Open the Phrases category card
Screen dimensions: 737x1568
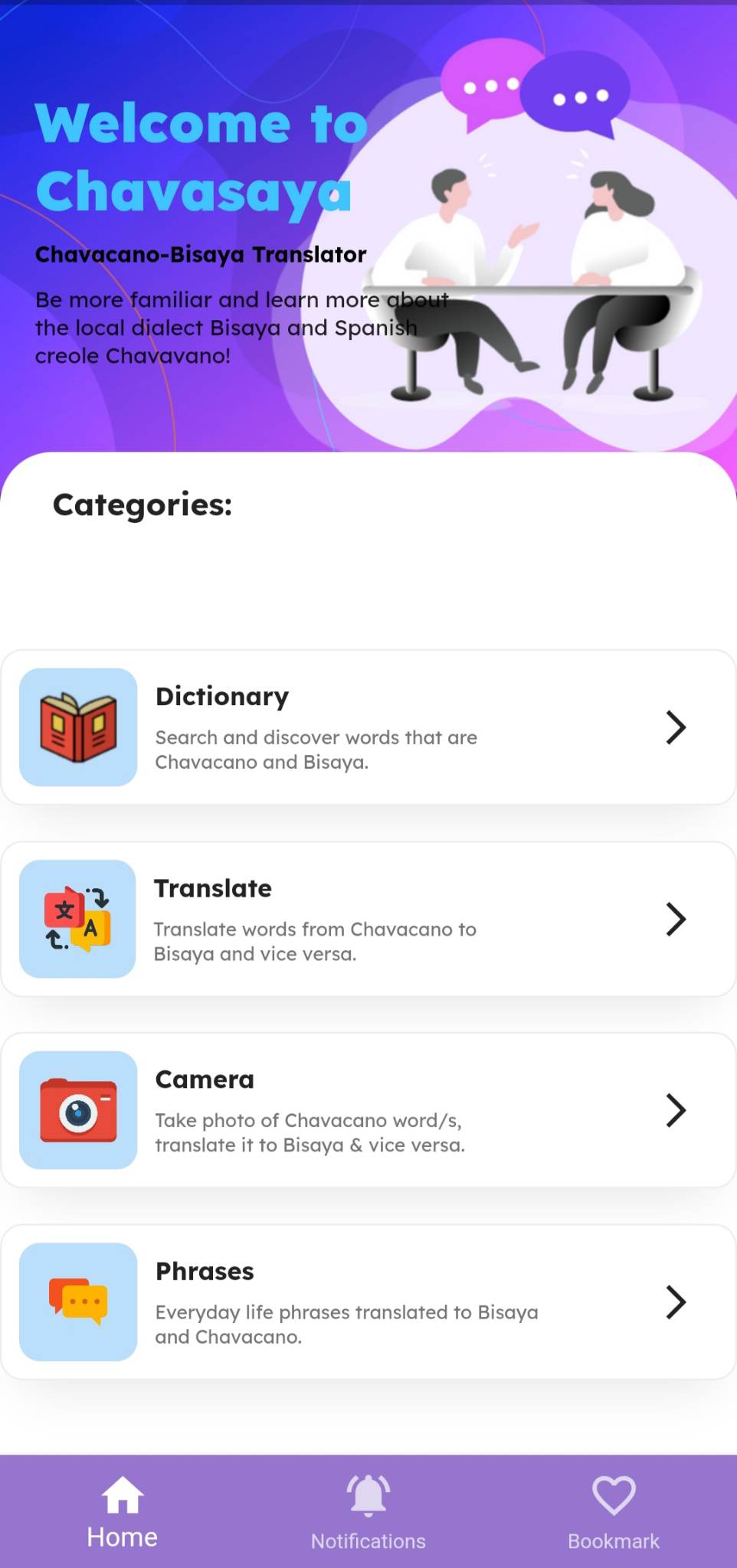(368, 1302)
